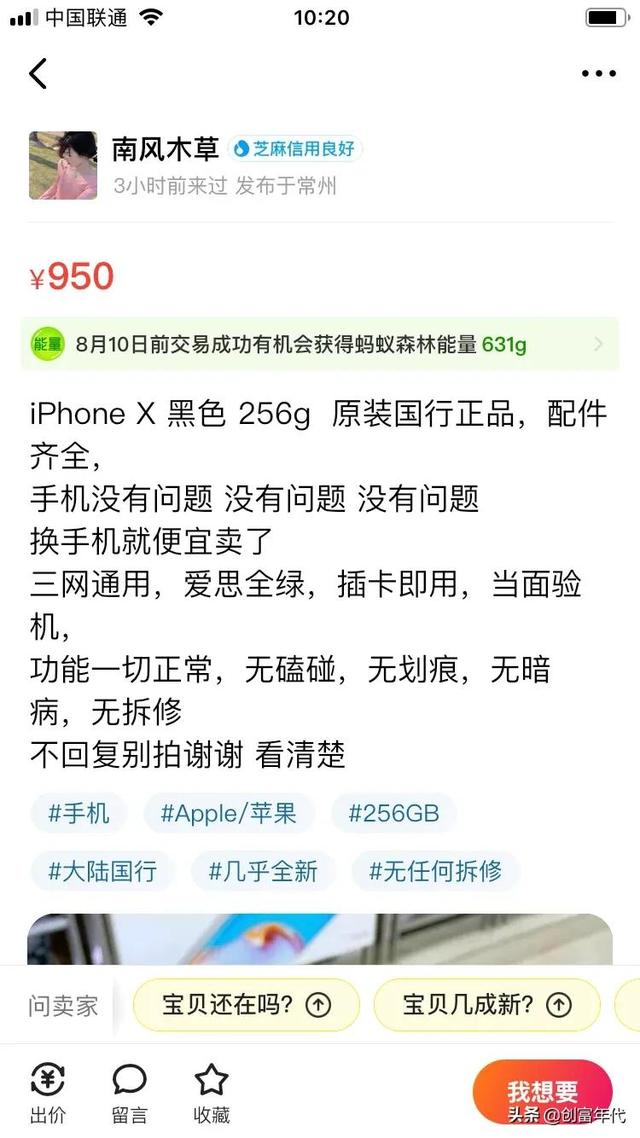Open the #大陆国行 tag
Image resolution: width=640 pixels, height=1138 pixels.
(x=103, y=871)
